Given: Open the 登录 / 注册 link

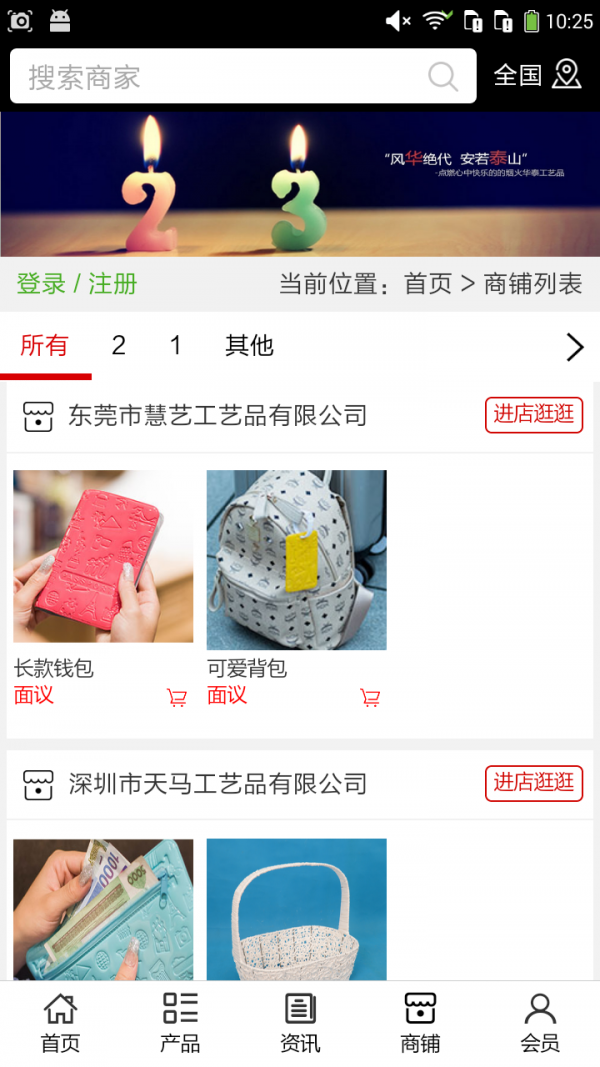Looking at the screenshot, I should [x=77, y=284].
